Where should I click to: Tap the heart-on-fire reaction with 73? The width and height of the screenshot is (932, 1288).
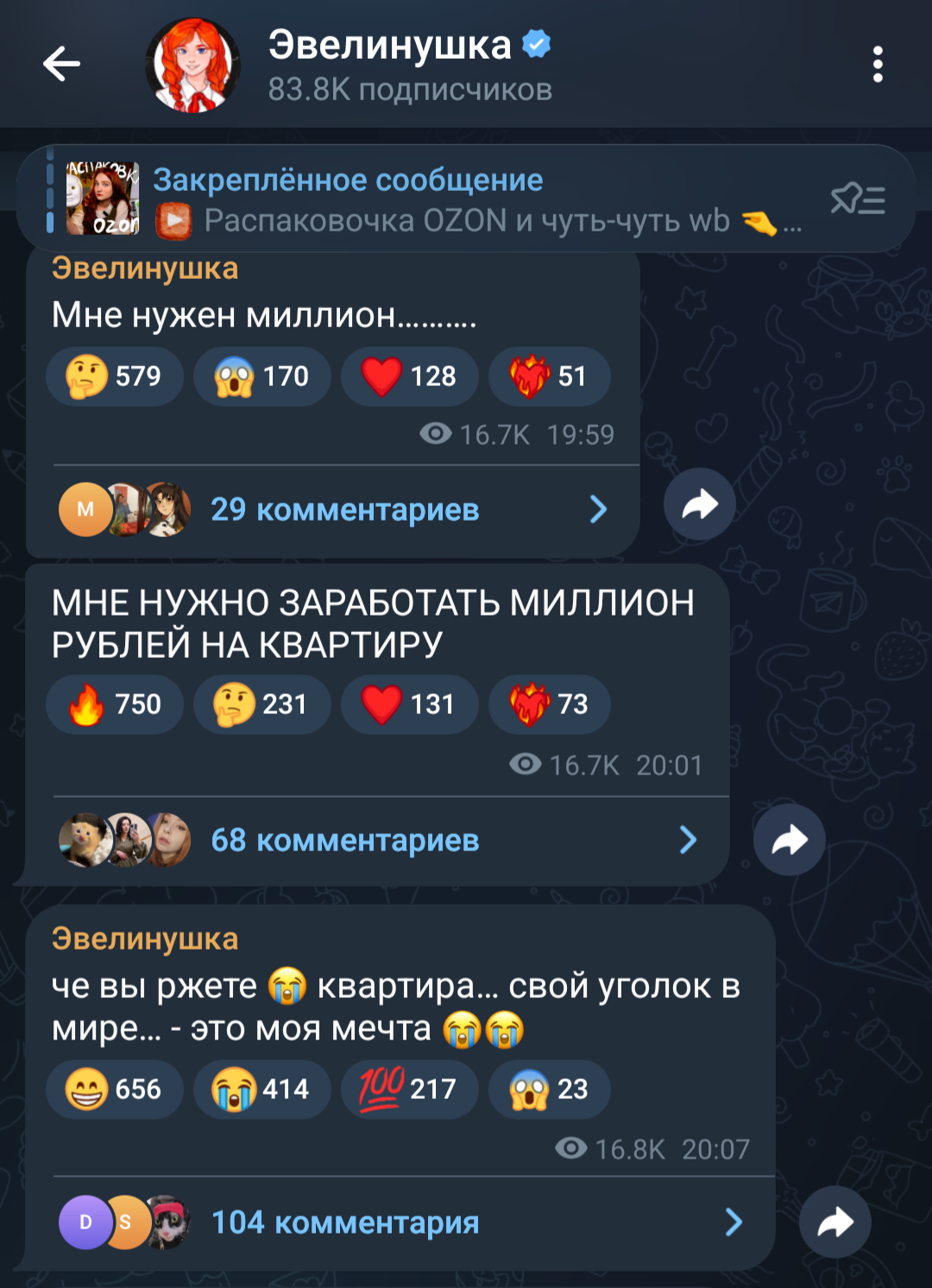tap(549, 704)
